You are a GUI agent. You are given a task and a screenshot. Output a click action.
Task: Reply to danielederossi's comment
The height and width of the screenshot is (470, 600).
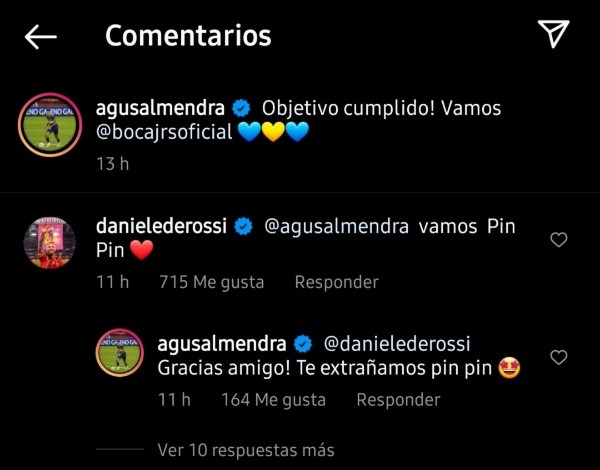point(336,283)
